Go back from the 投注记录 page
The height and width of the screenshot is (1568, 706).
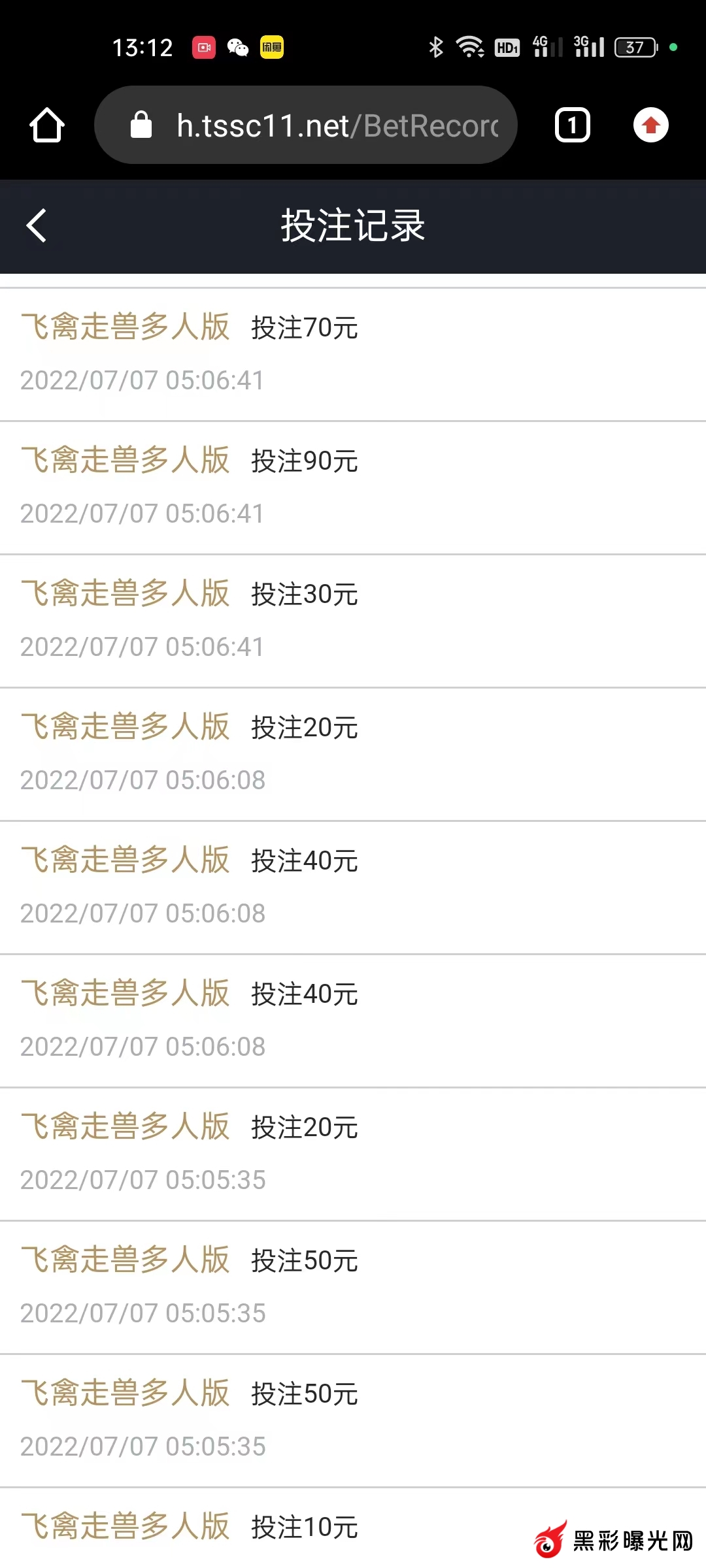pyautogui.click(x=37, y=226)
